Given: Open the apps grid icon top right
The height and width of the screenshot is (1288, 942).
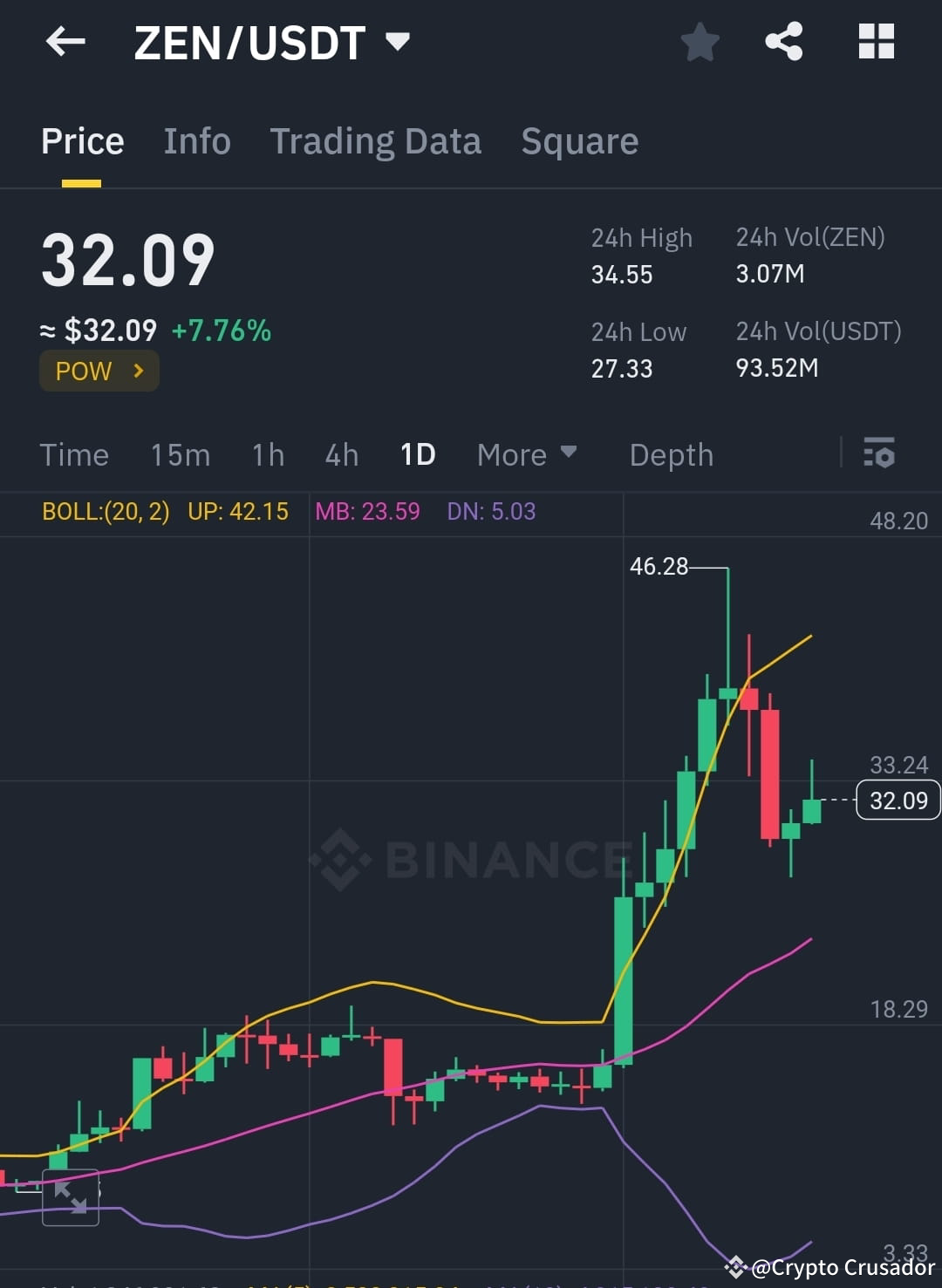Looking at the screenshot, I should coord(876,40).
